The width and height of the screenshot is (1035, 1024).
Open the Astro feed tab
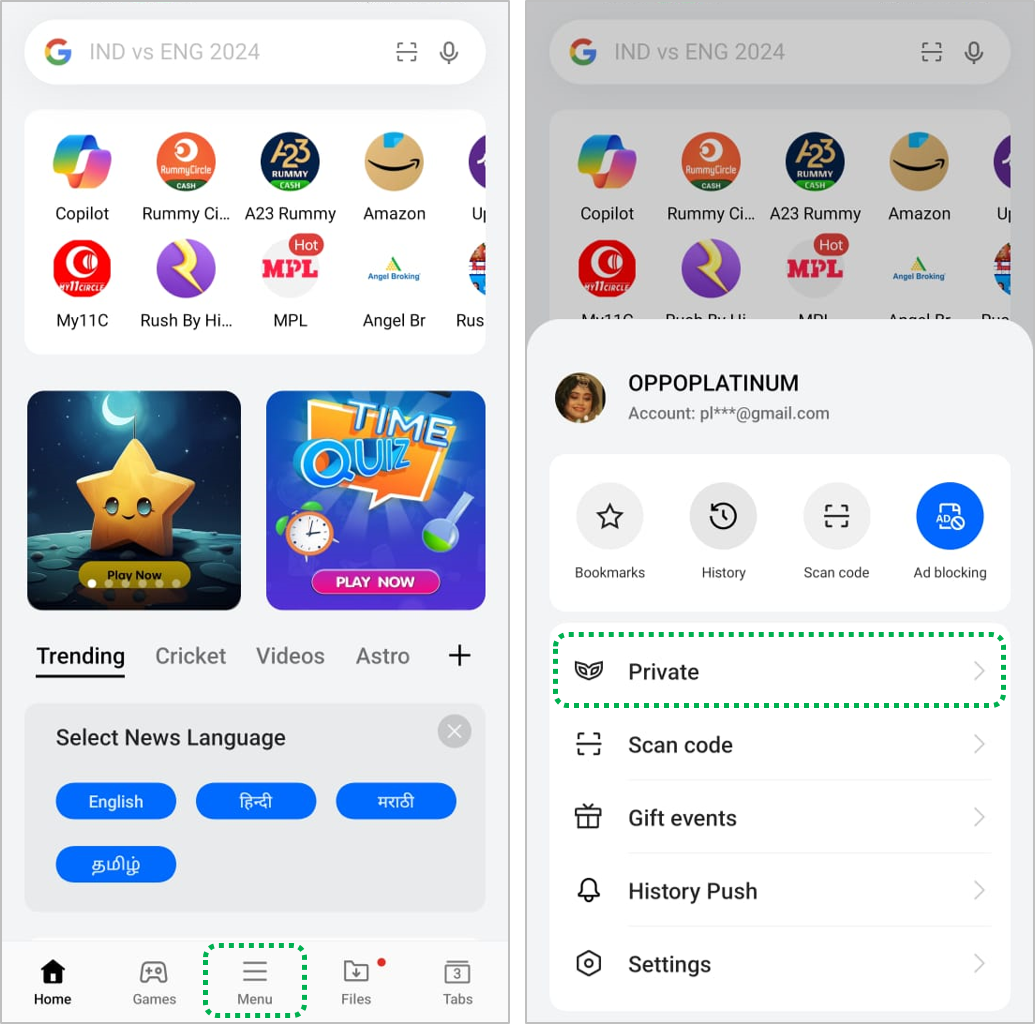click(x=382, y=656)
